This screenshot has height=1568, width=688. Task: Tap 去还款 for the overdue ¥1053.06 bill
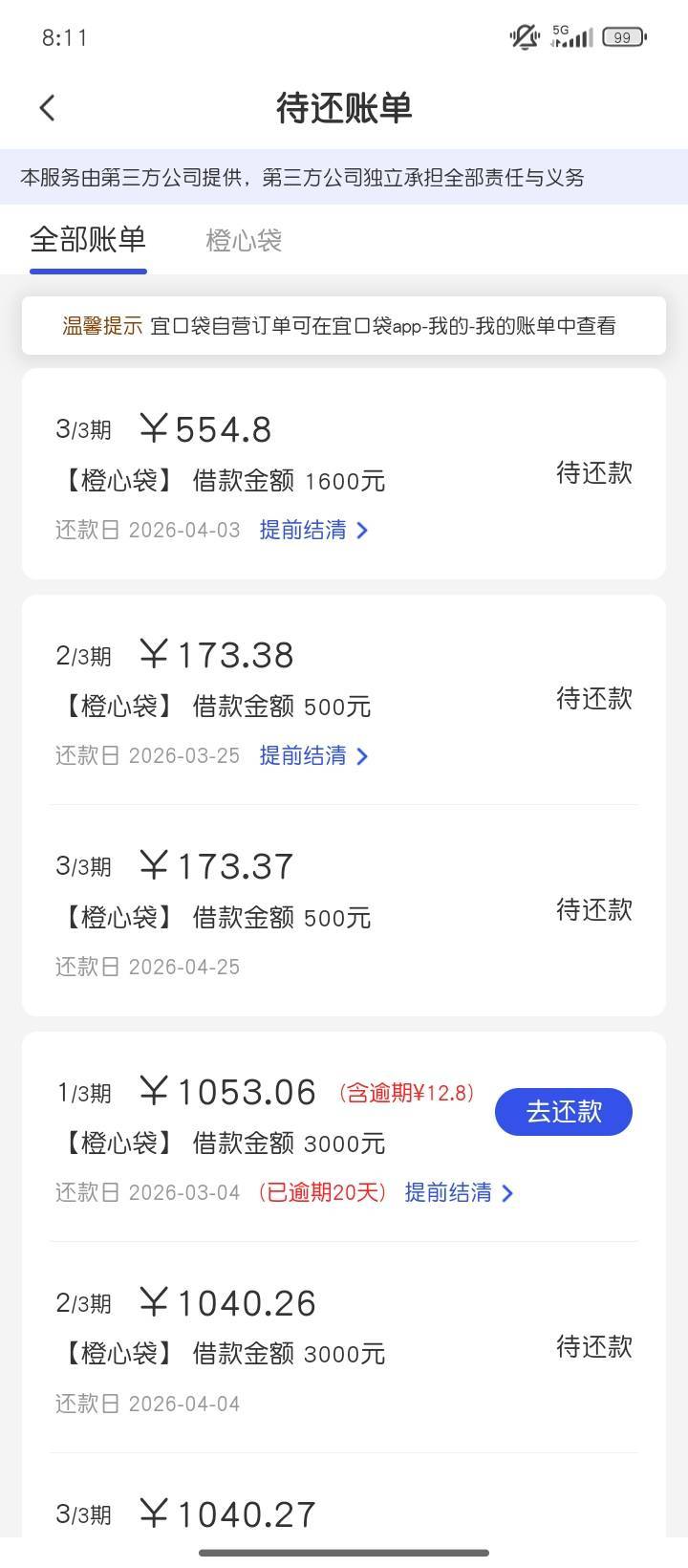[x=563, y=1112]
